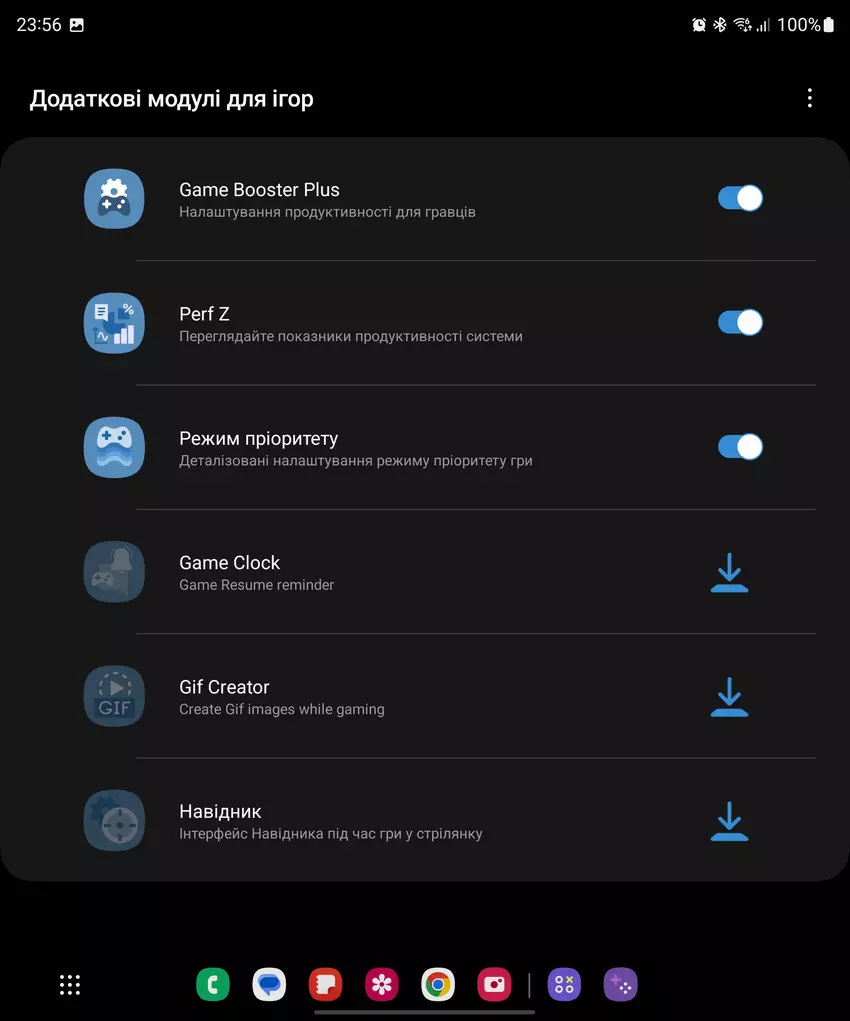Screen dimensions: 850x1021
Task: Launch Chrome from the taskbar
Action: (438, 985)
